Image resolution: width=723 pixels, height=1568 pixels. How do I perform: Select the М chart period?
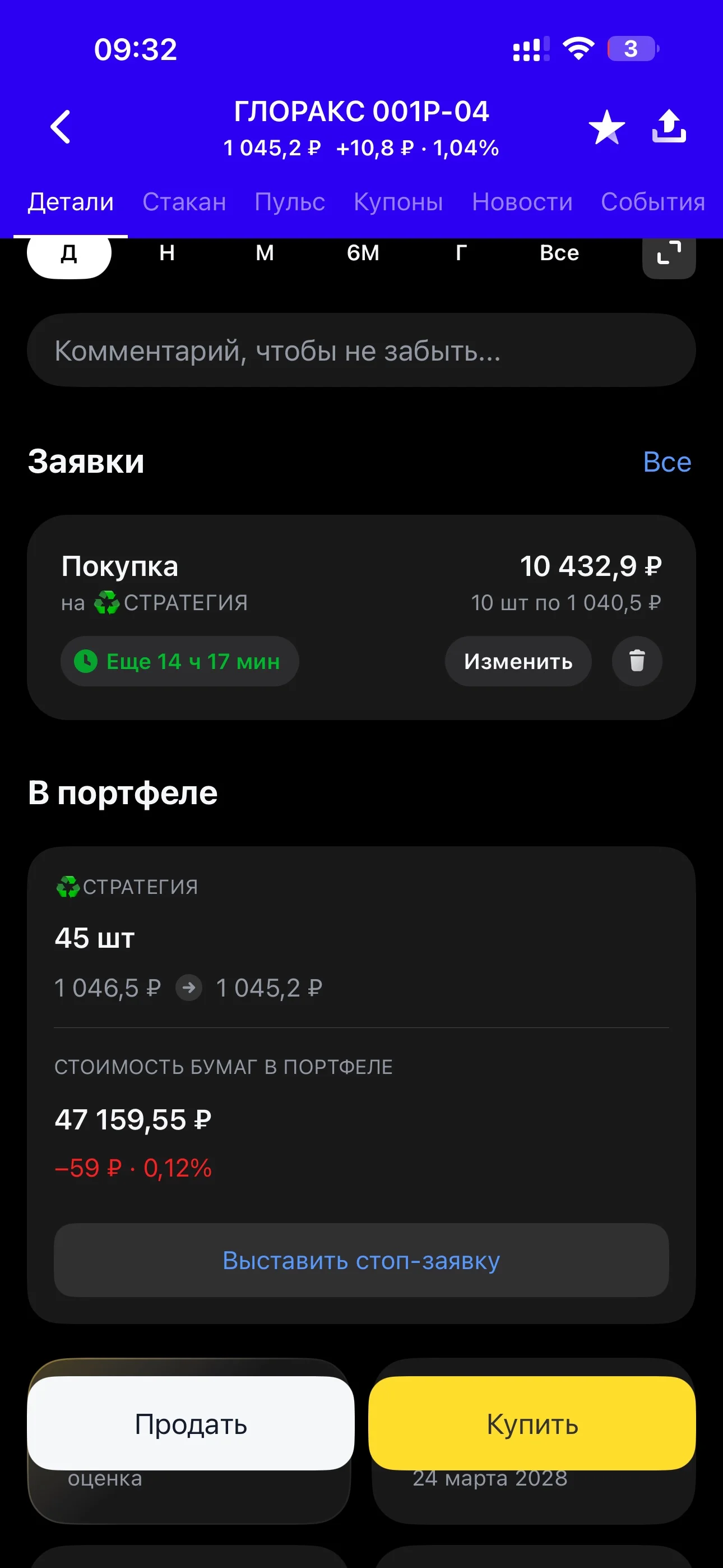click(265, 252)
